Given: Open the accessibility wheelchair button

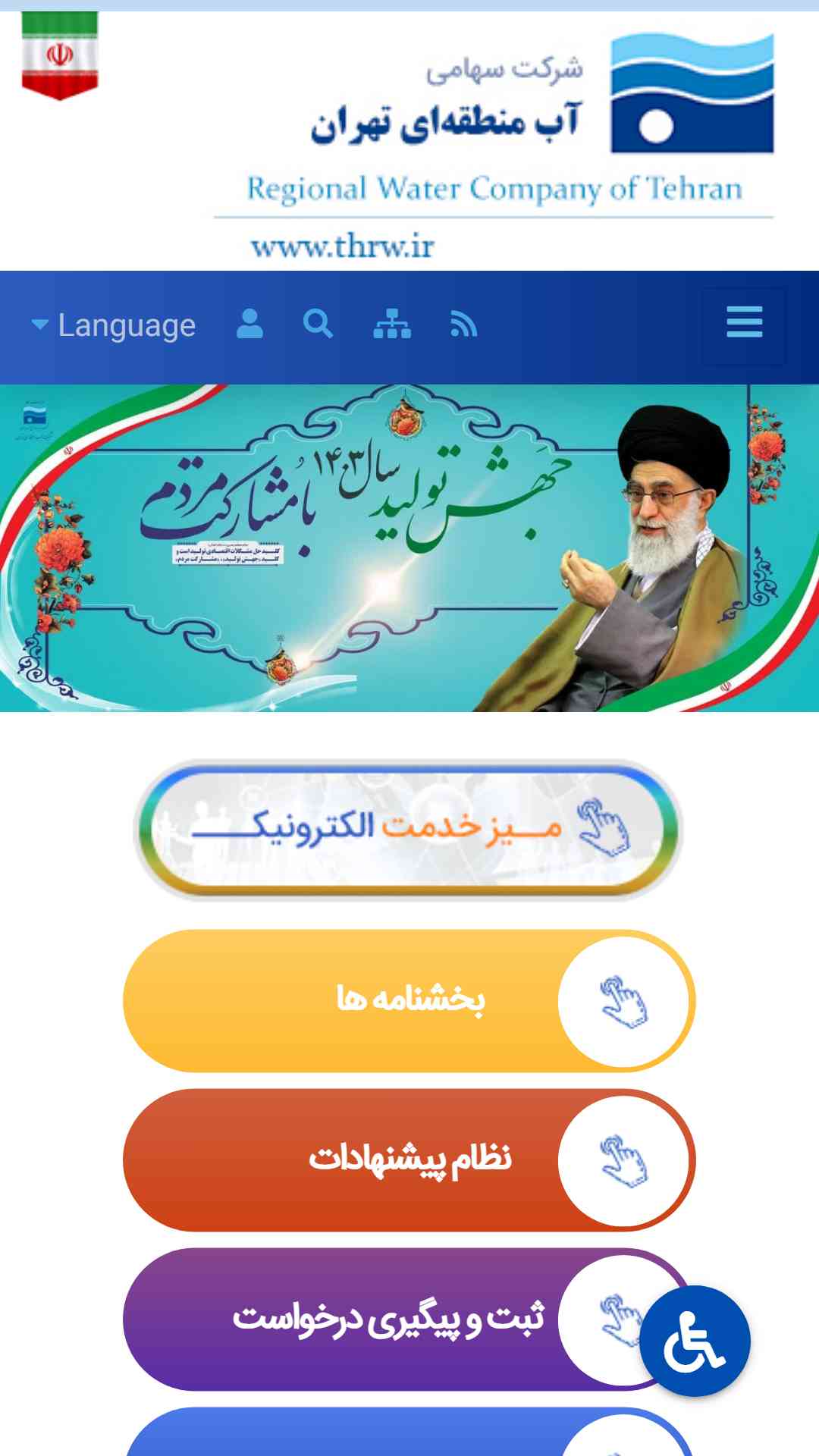Looking at the screenshot, I should click(x=695, y=1341).
